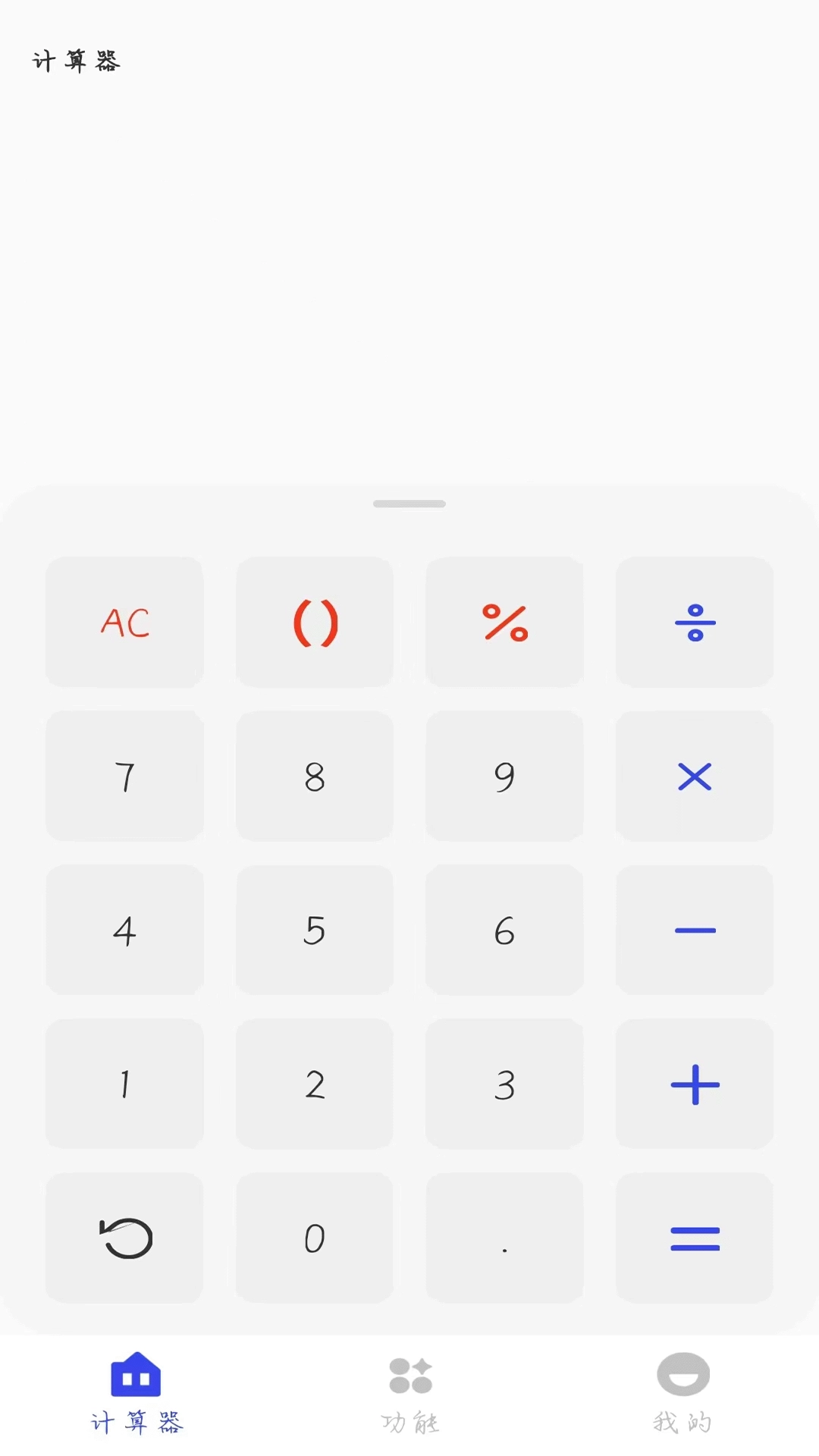Tap number 8 on the keypad
This screenshot has height=1456, width=819.
(x=315, y=777)
